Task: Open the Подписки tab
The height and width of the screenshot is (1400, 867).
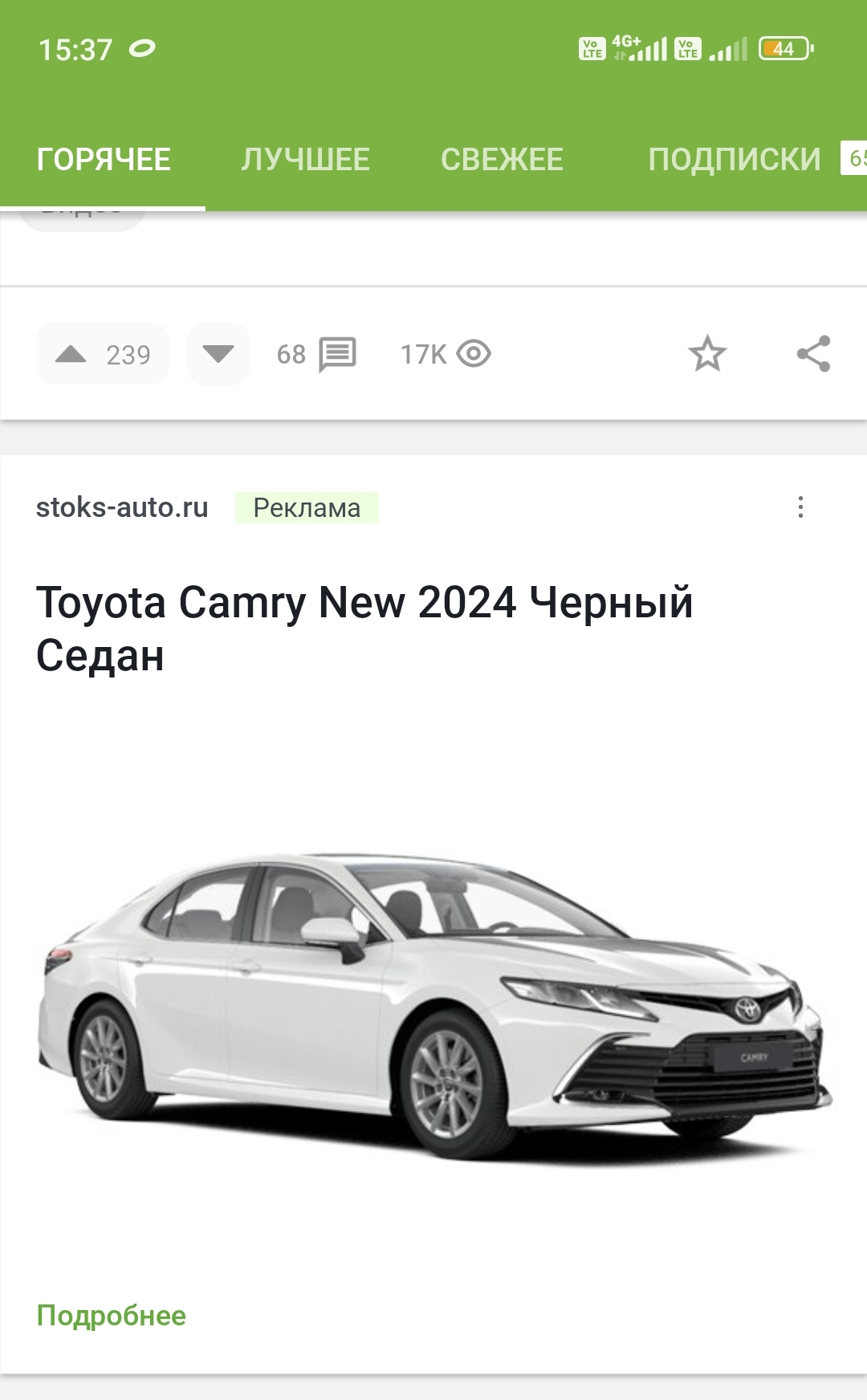Action: pyautogui.click(x=735, y=160)
